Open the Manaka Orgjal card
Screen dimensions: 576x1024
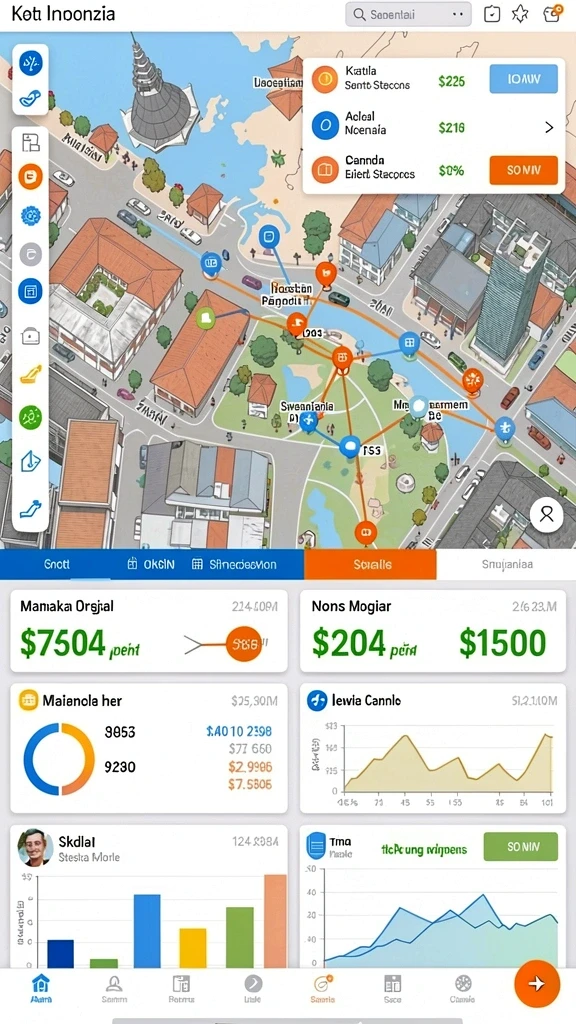coord(148,631)
